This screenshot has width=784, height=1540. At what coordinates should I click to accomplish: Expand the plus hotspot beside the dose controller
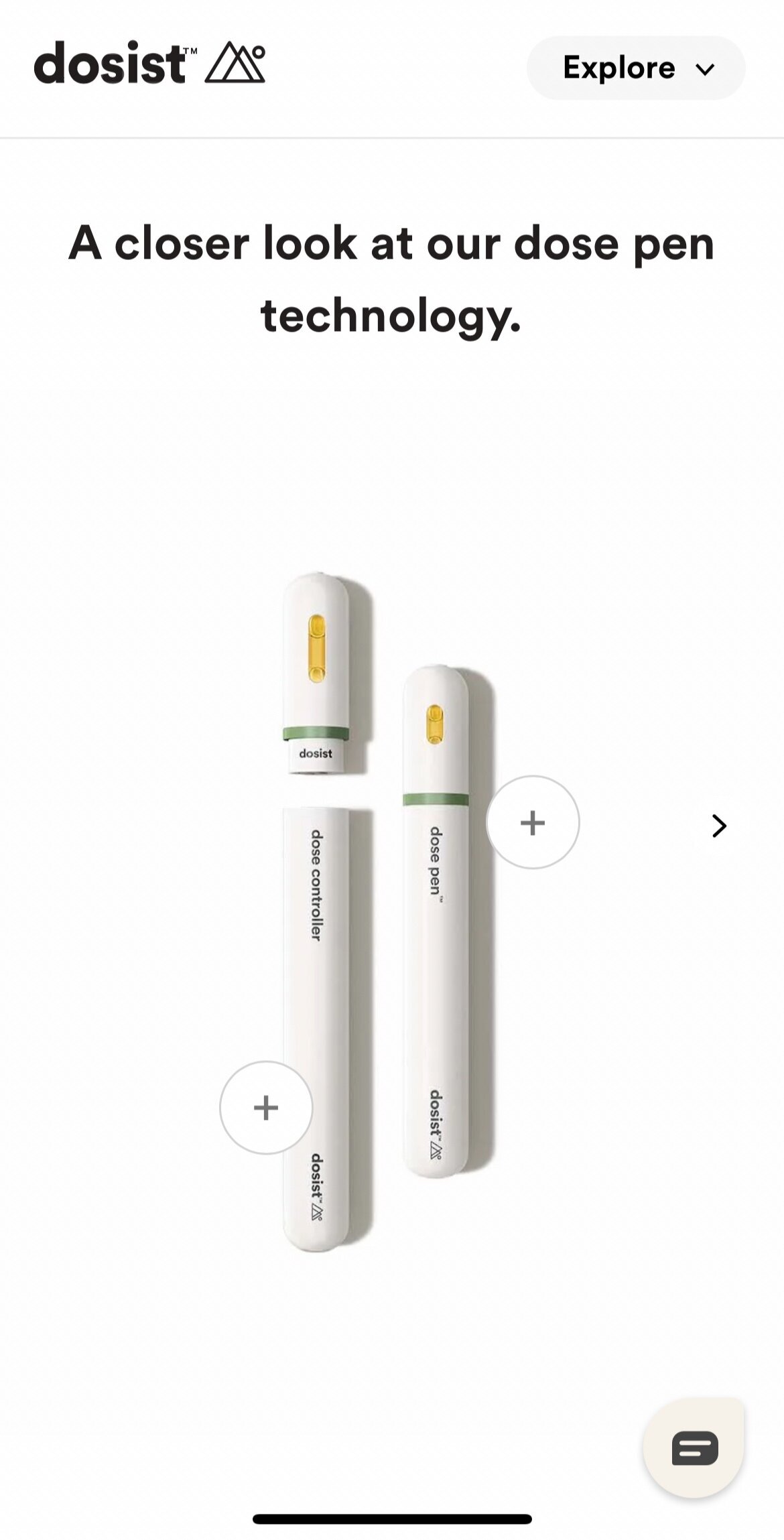[x=266, y=1108]
